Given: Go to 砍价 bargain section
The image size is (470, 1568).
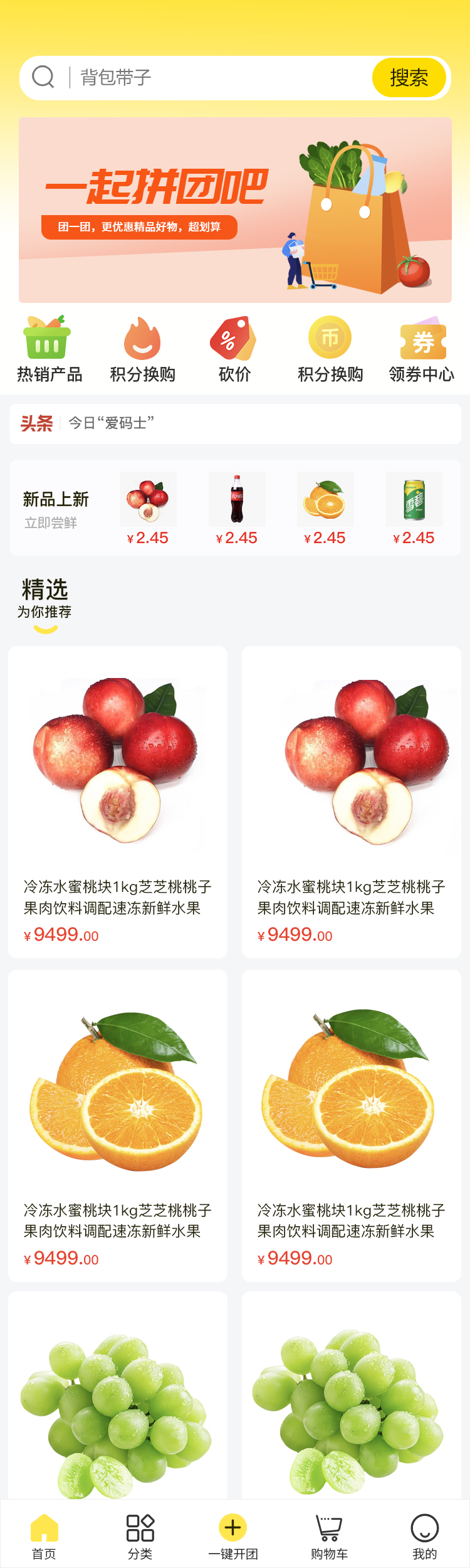Looking at the screenshot, I should coord(234,349).
